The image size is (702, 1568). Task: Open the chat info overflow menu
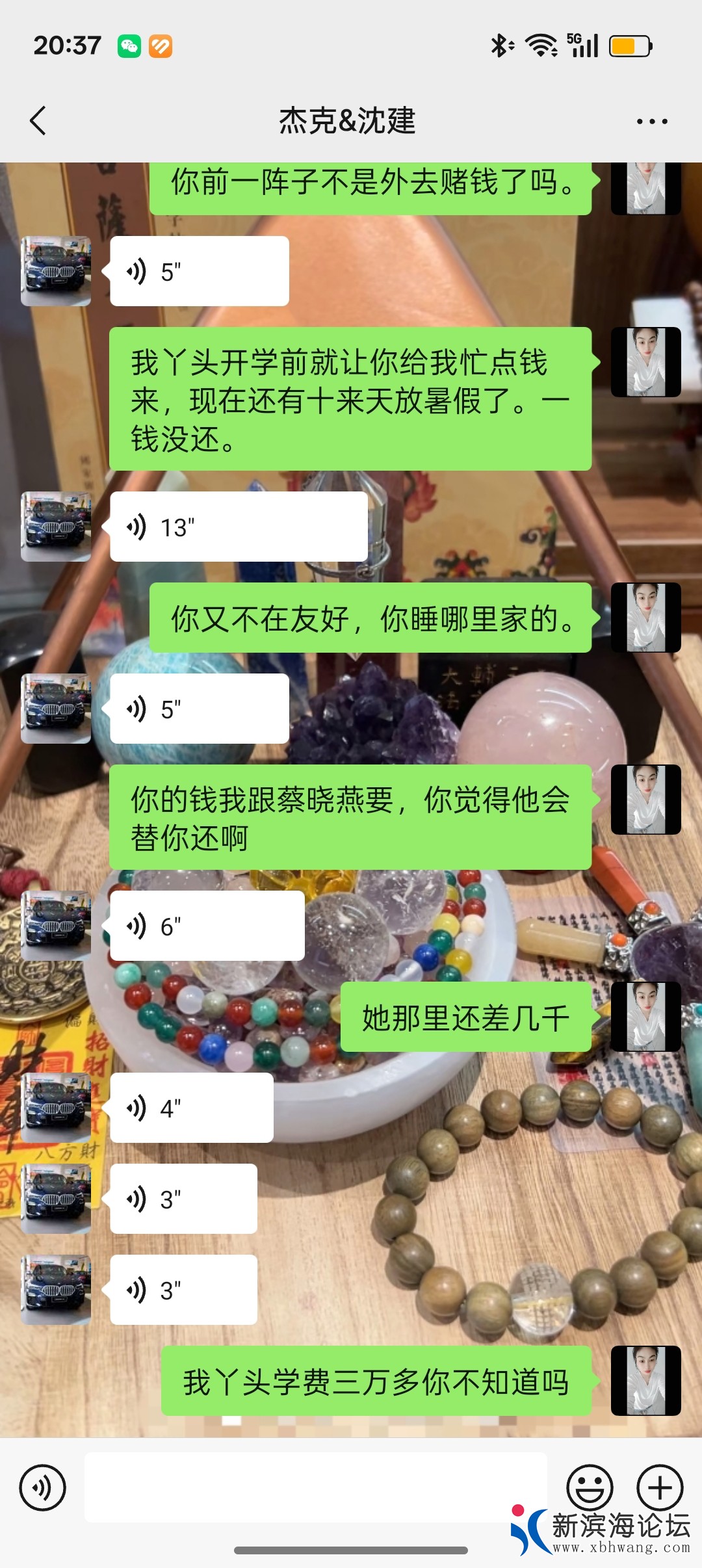coord(651,122)
